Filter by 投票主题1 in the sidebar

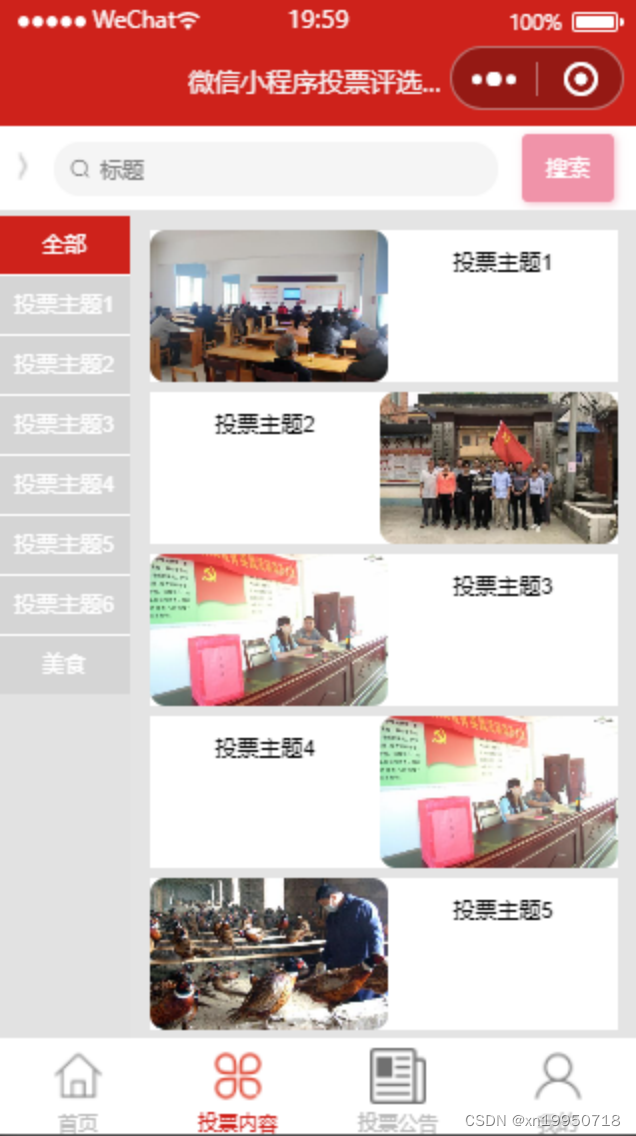[x=64, y=304]
